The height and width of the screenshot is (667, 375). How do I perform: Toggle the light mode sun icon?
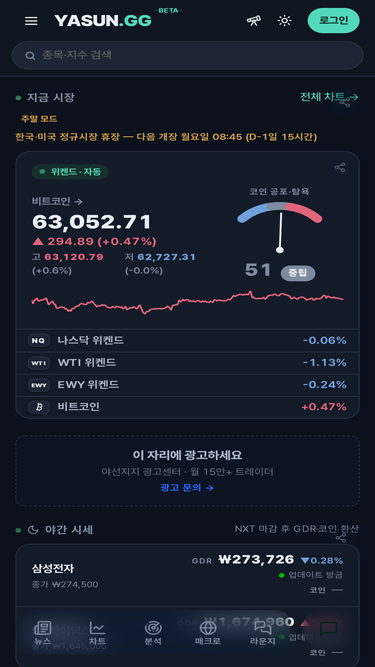[284, 20]
